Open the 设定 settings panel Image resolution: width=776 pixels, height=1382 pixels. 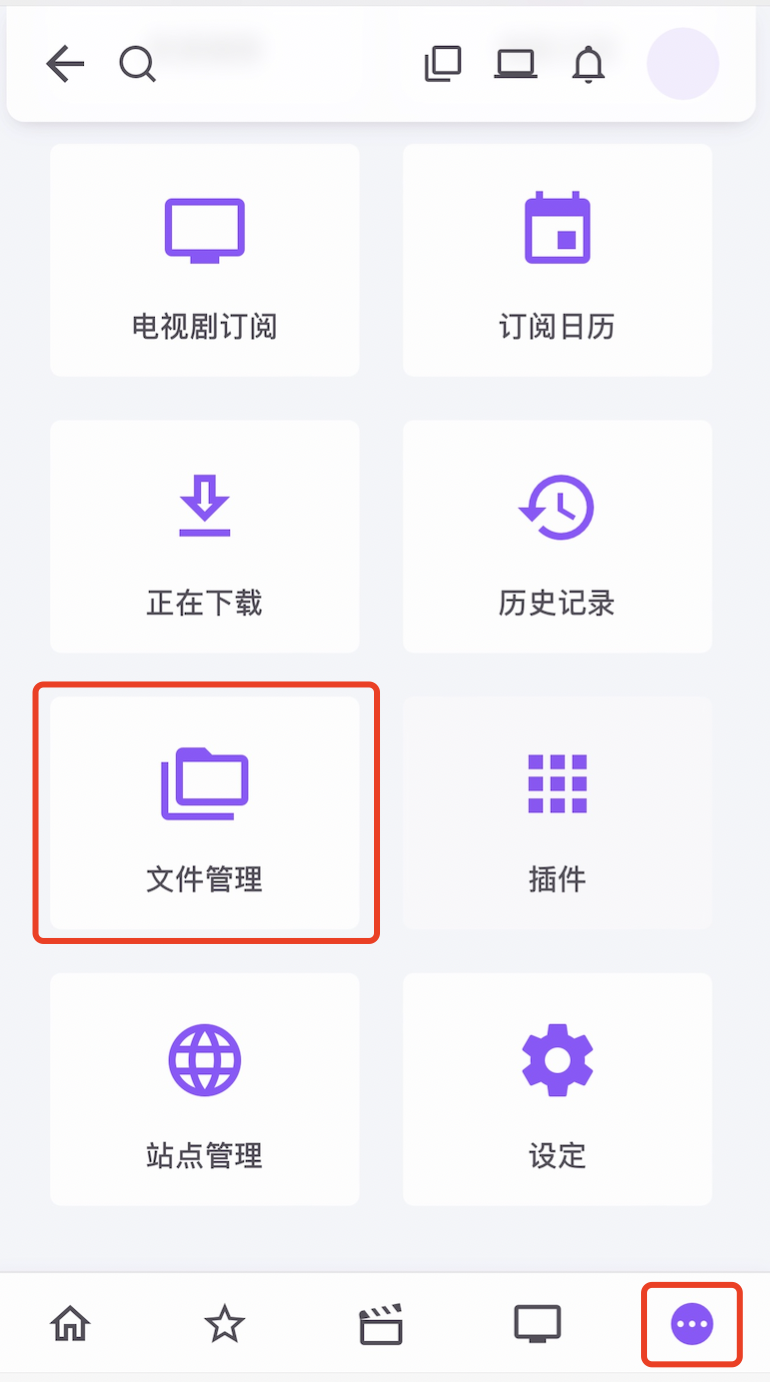coord(557,1088)
